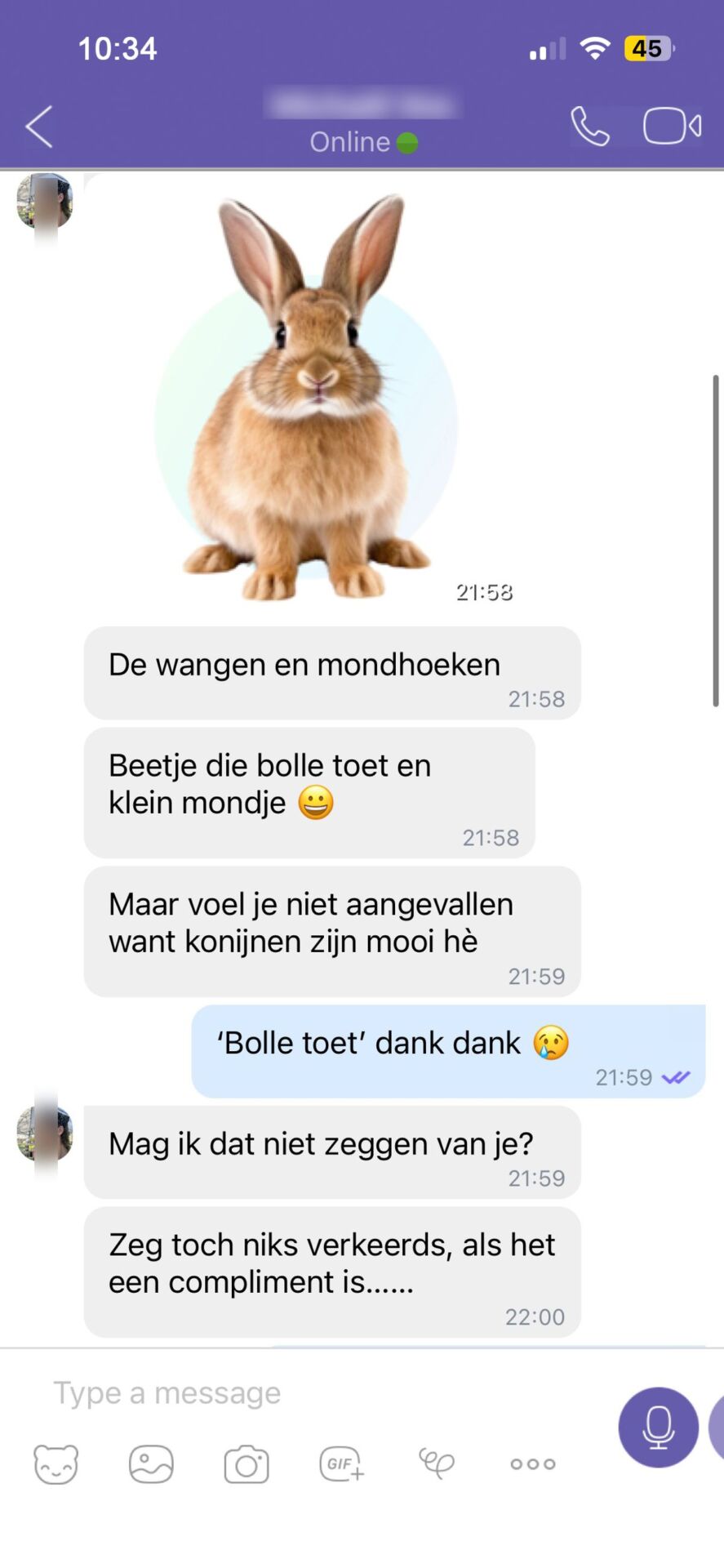Open the camera to take a photo

[247, 1463]
